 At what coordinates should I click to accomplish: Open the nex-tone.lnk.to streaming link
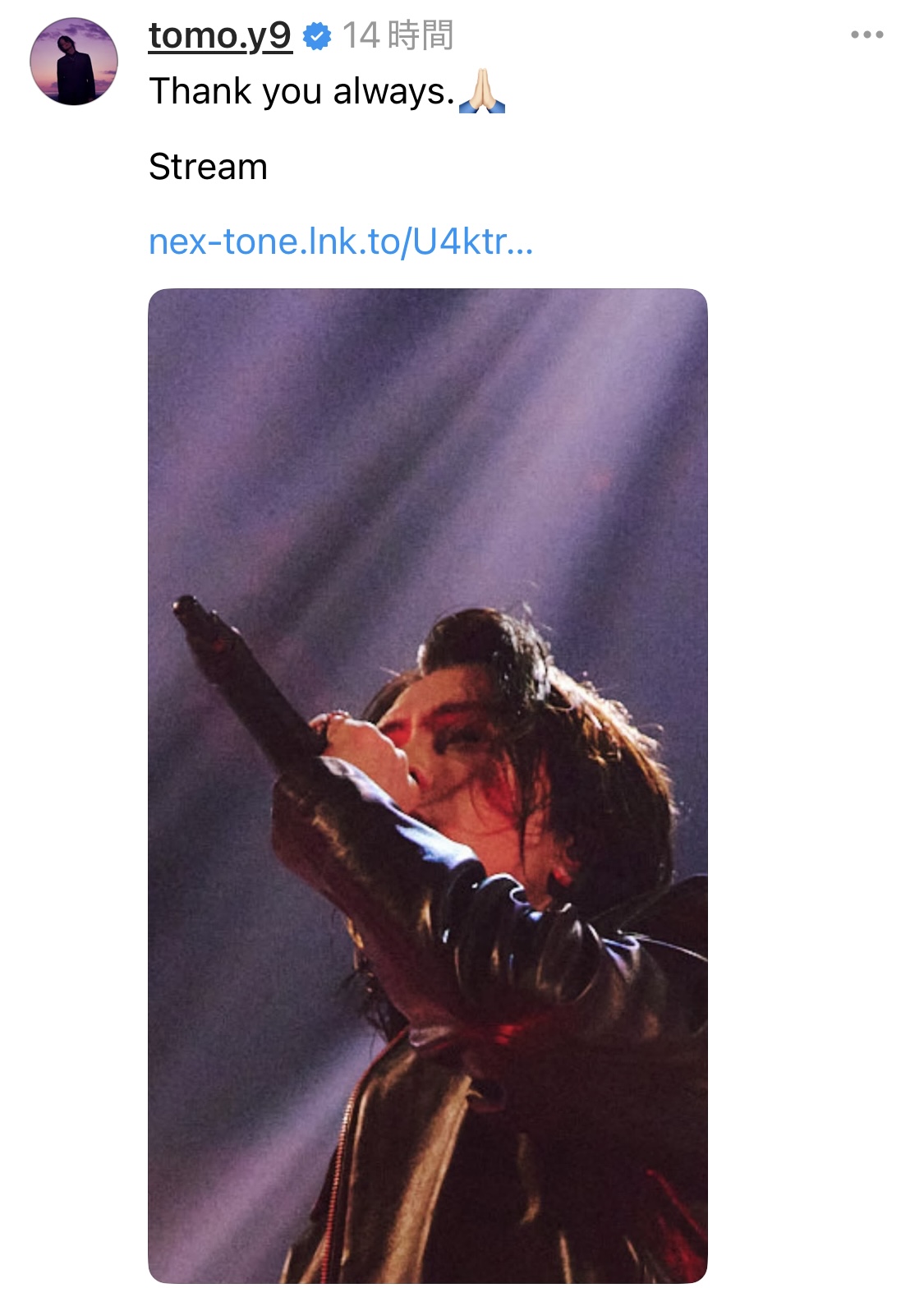pos(341,242)
